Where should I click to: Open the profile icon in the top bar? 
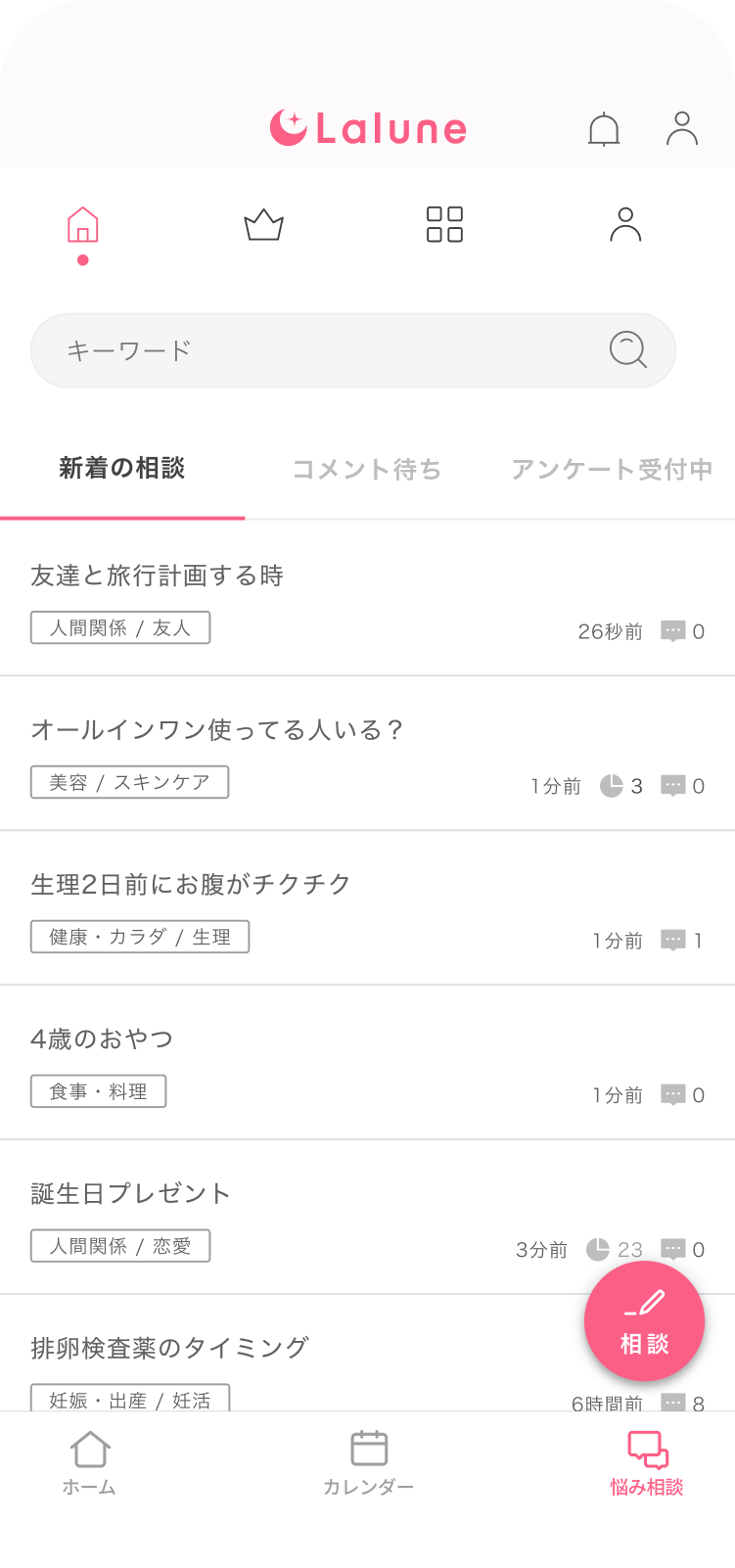(682, 128)
